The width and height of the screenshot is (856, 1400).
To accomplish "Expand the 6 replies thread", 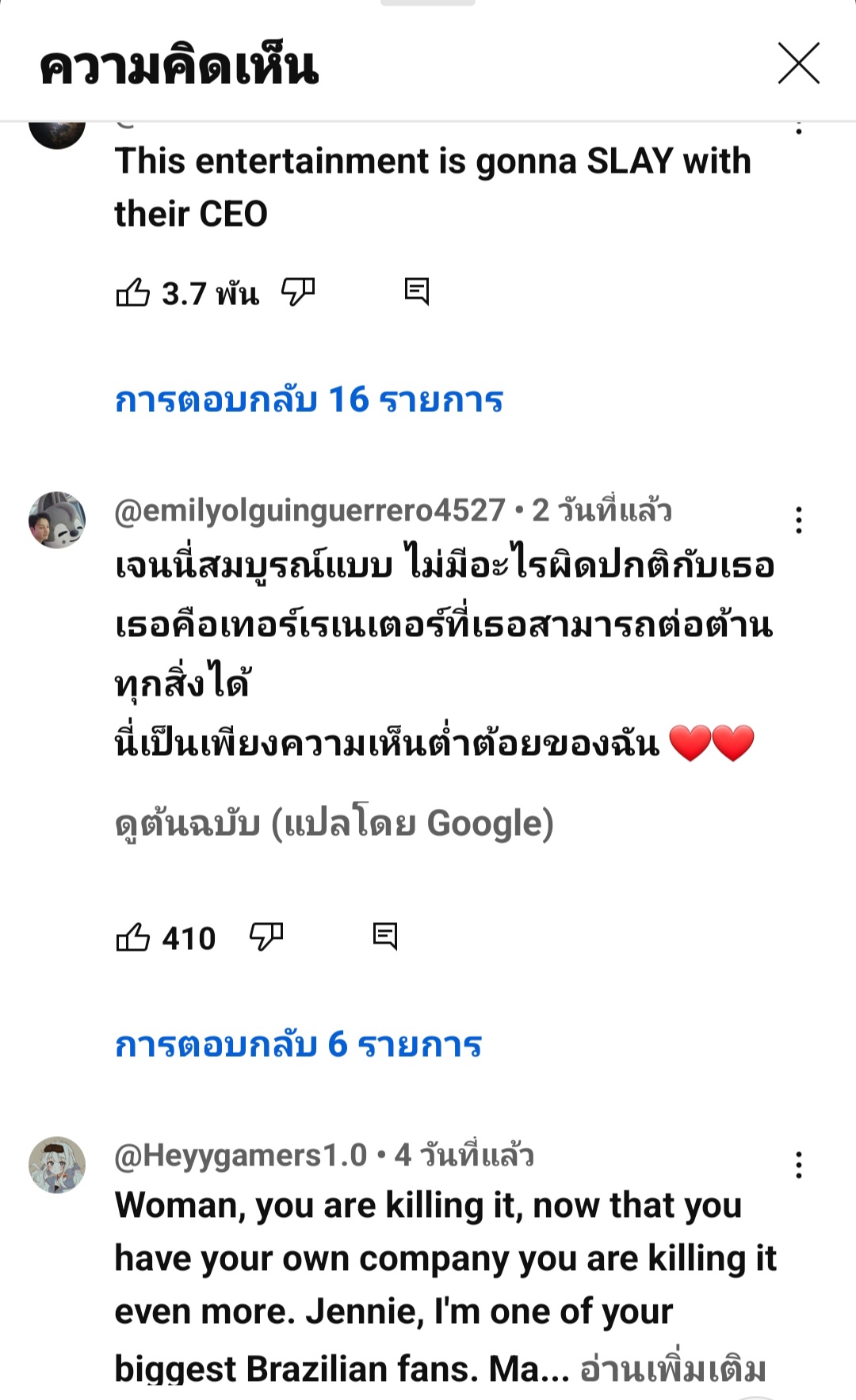I will point(298,1045).
